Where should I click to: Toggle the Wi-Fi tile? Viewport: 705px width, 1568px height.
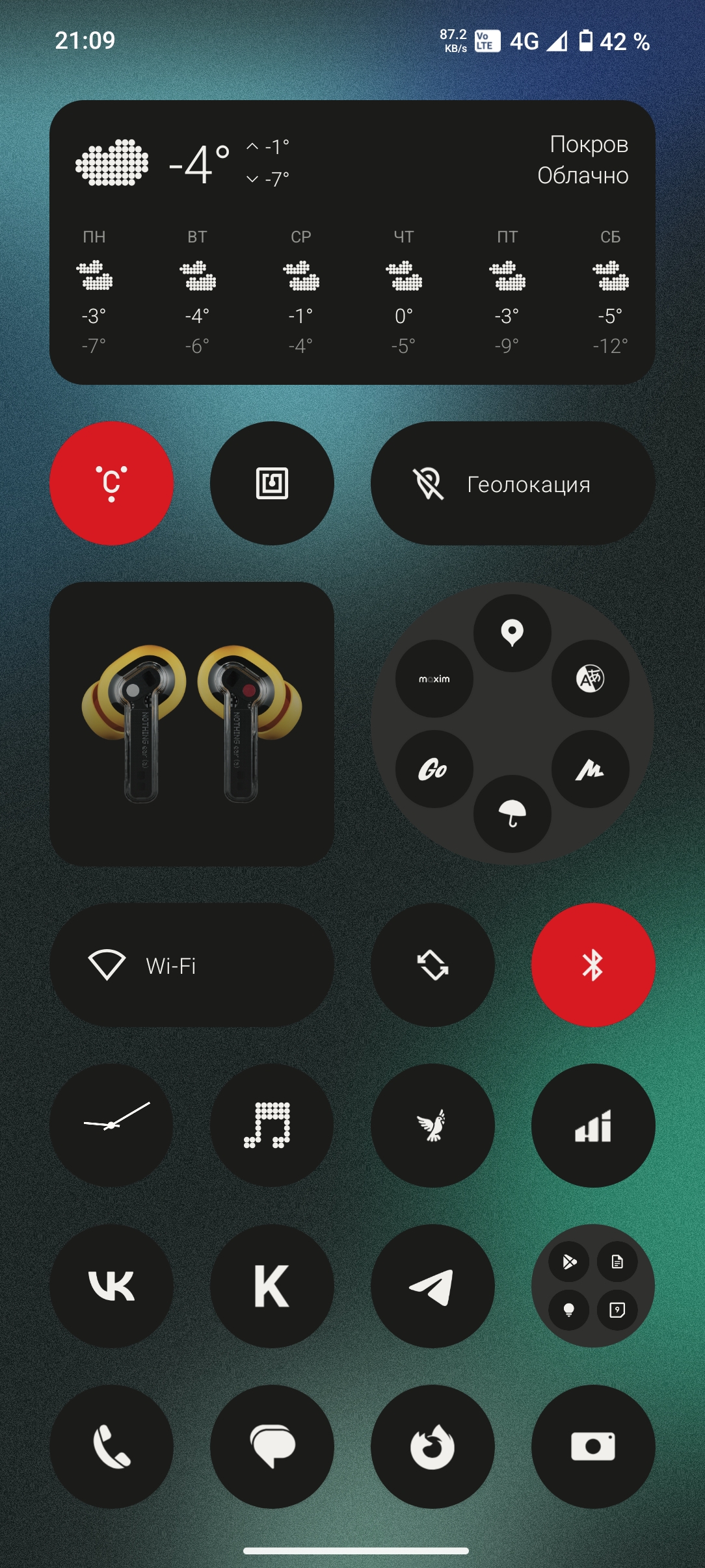point(192,965)
